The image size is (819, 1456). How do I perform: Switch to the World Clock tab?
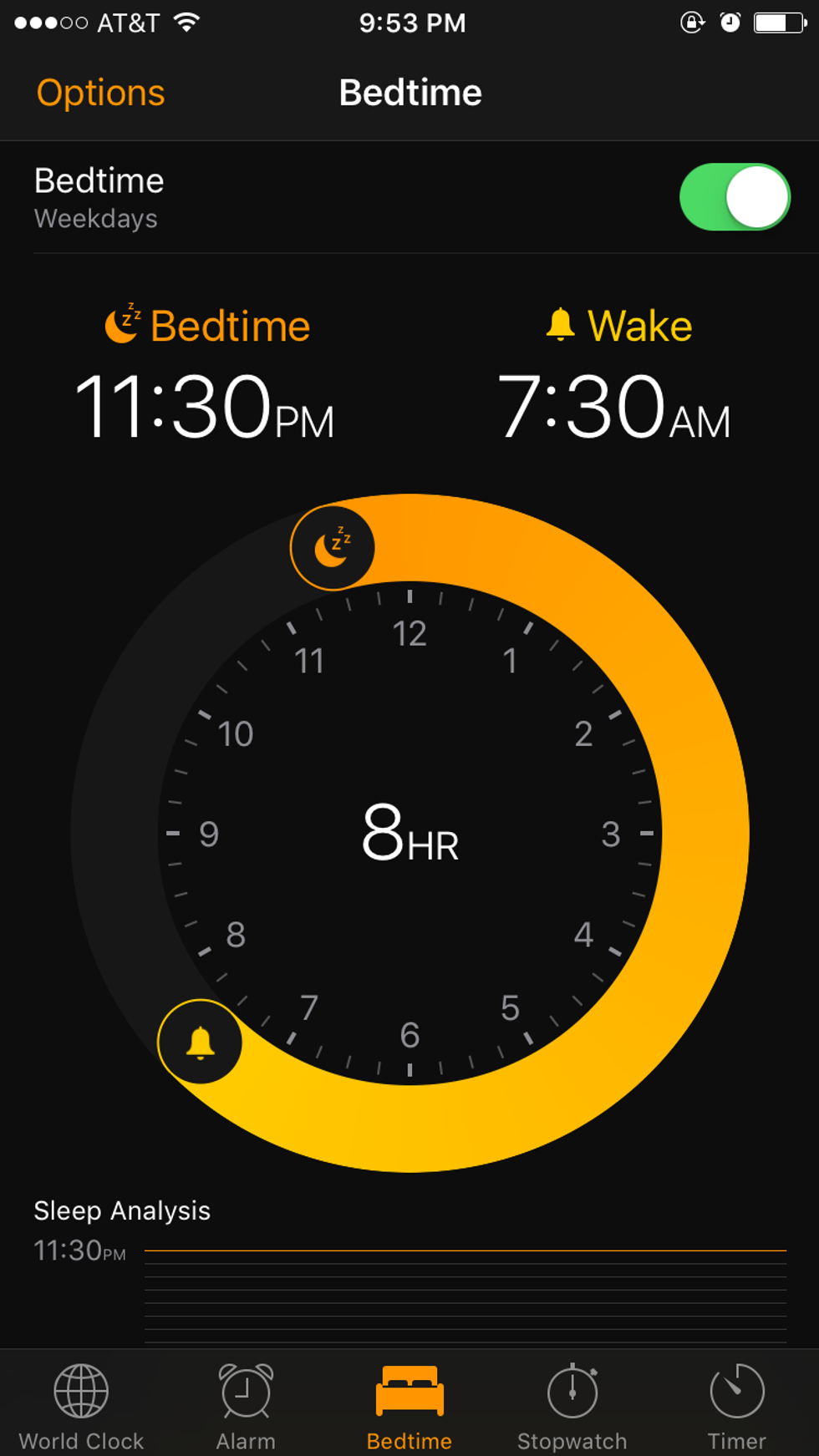coord(81,1406)
